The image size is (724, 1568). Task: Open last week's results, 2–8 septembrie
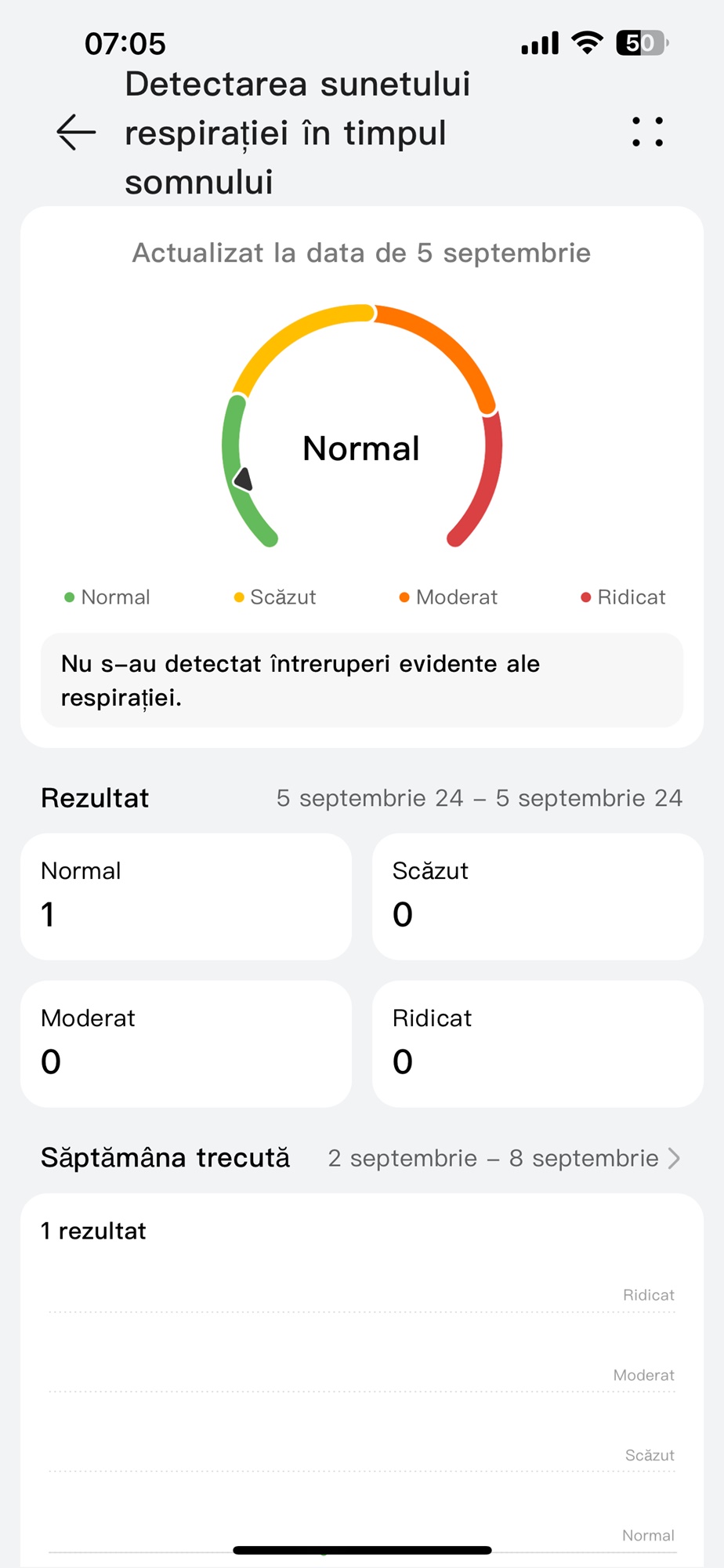[504, 1158]
